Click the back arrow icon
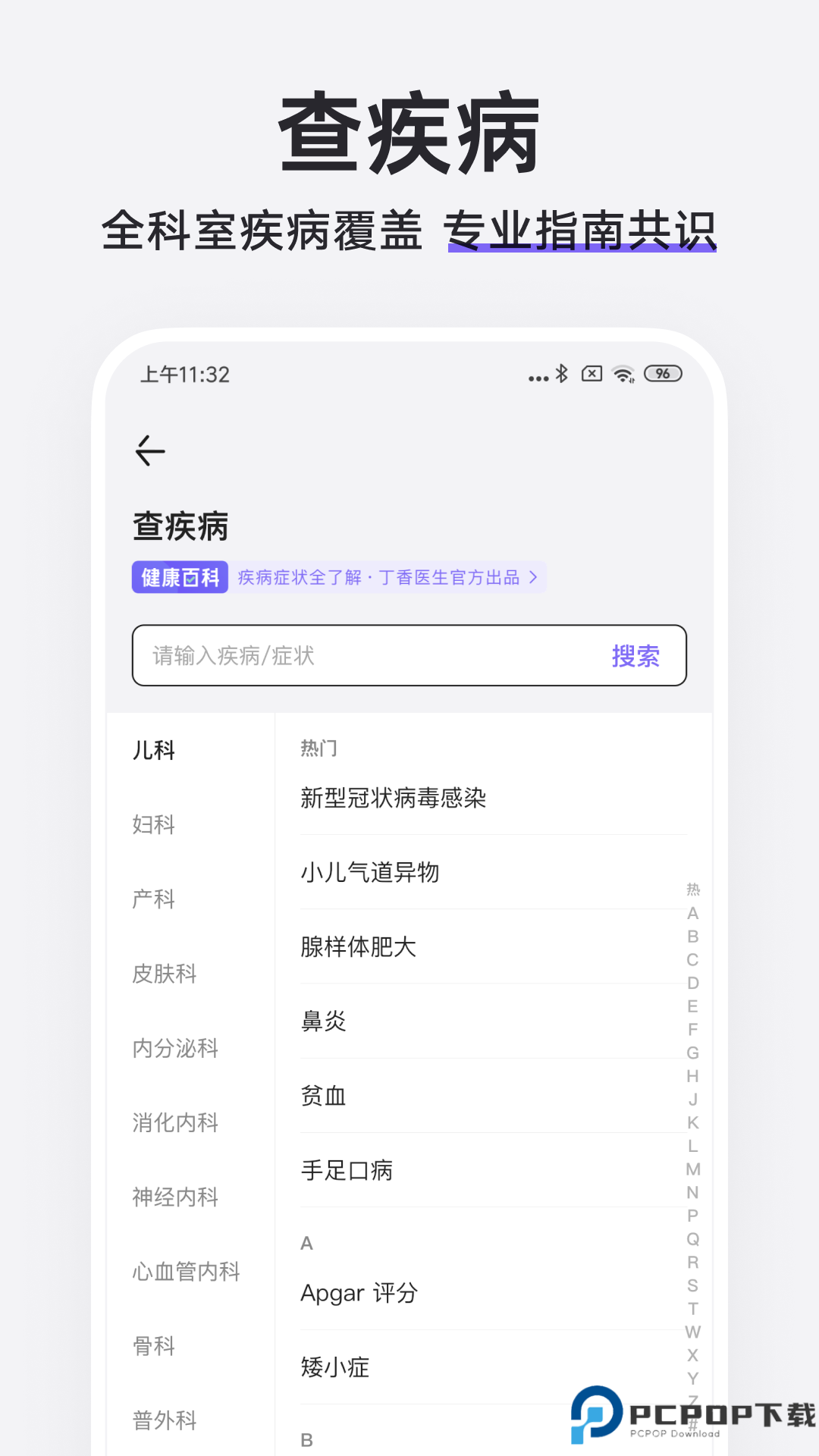Viewport: 819px width, 1456px height. click(149, 450)
